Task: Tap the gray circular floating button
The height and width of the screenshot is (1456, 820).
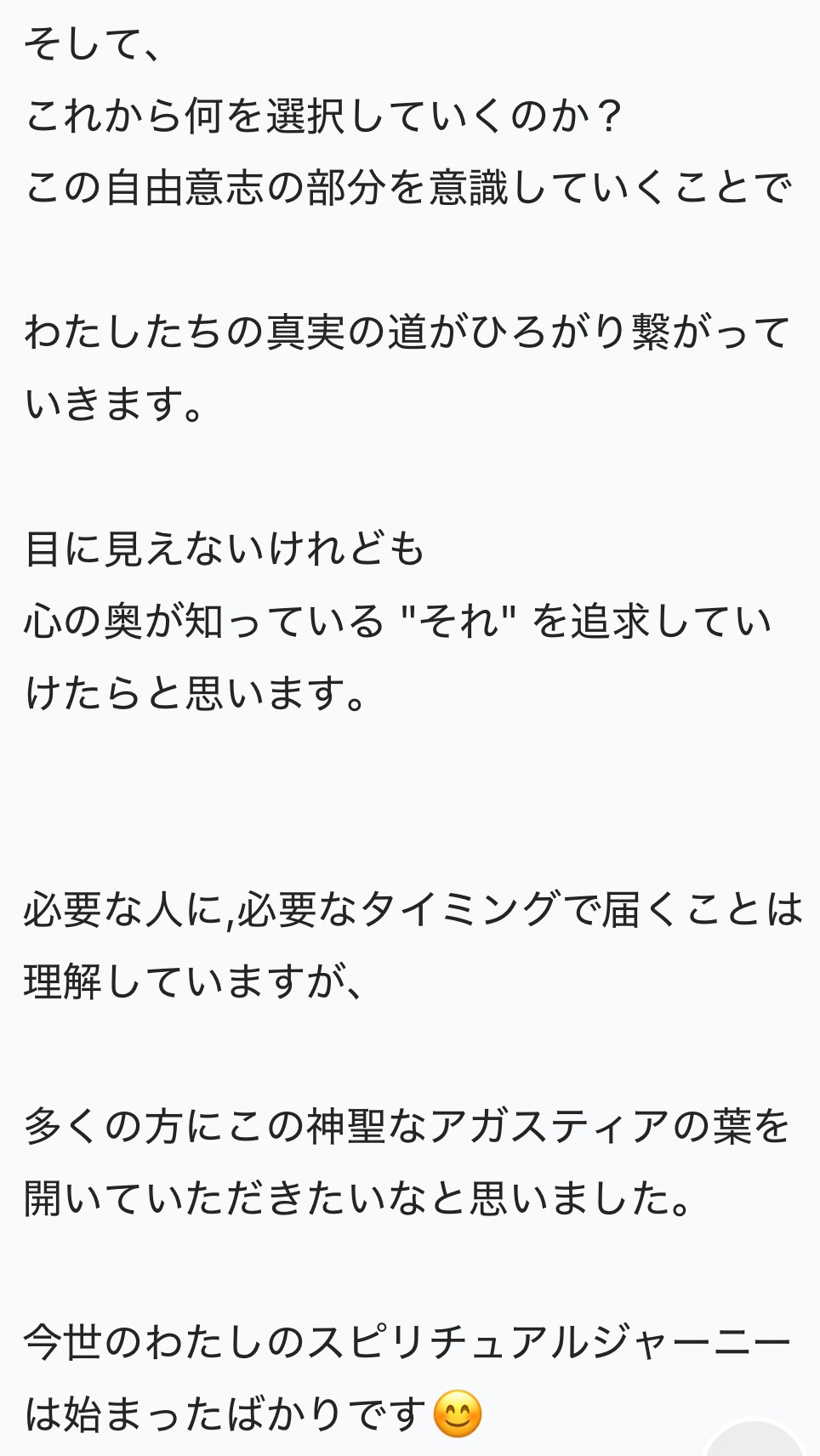Action: pyautogui.click(x=755, y=1439)
